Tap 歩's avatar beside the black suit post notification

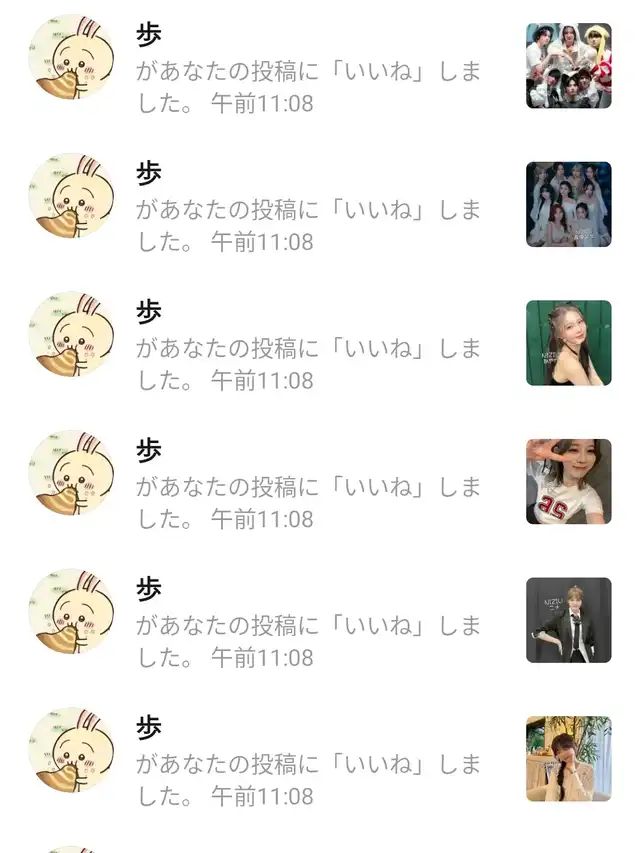(71, 612)
